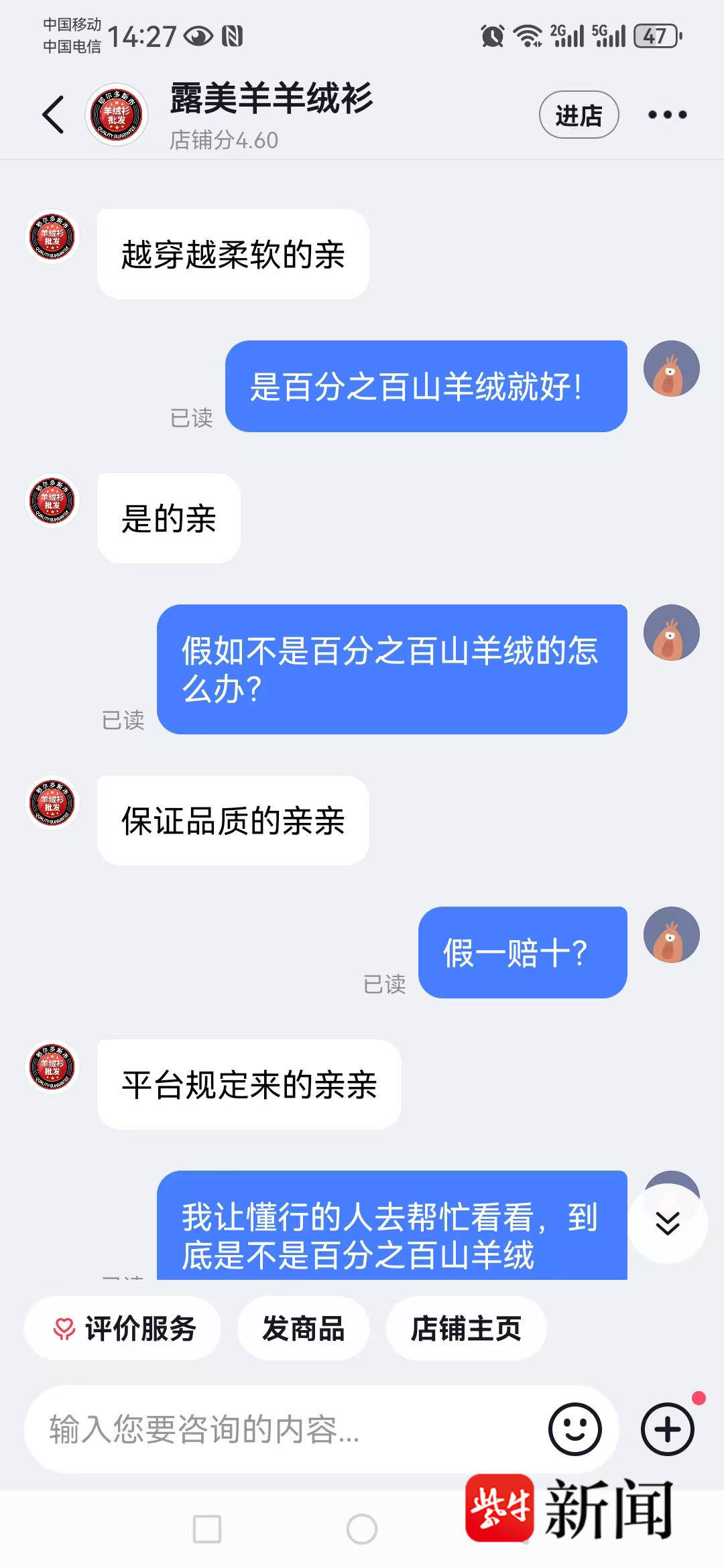The image size is (724, 1568).
Task: Select the 发商品 option
Action: pos(303,1328)
